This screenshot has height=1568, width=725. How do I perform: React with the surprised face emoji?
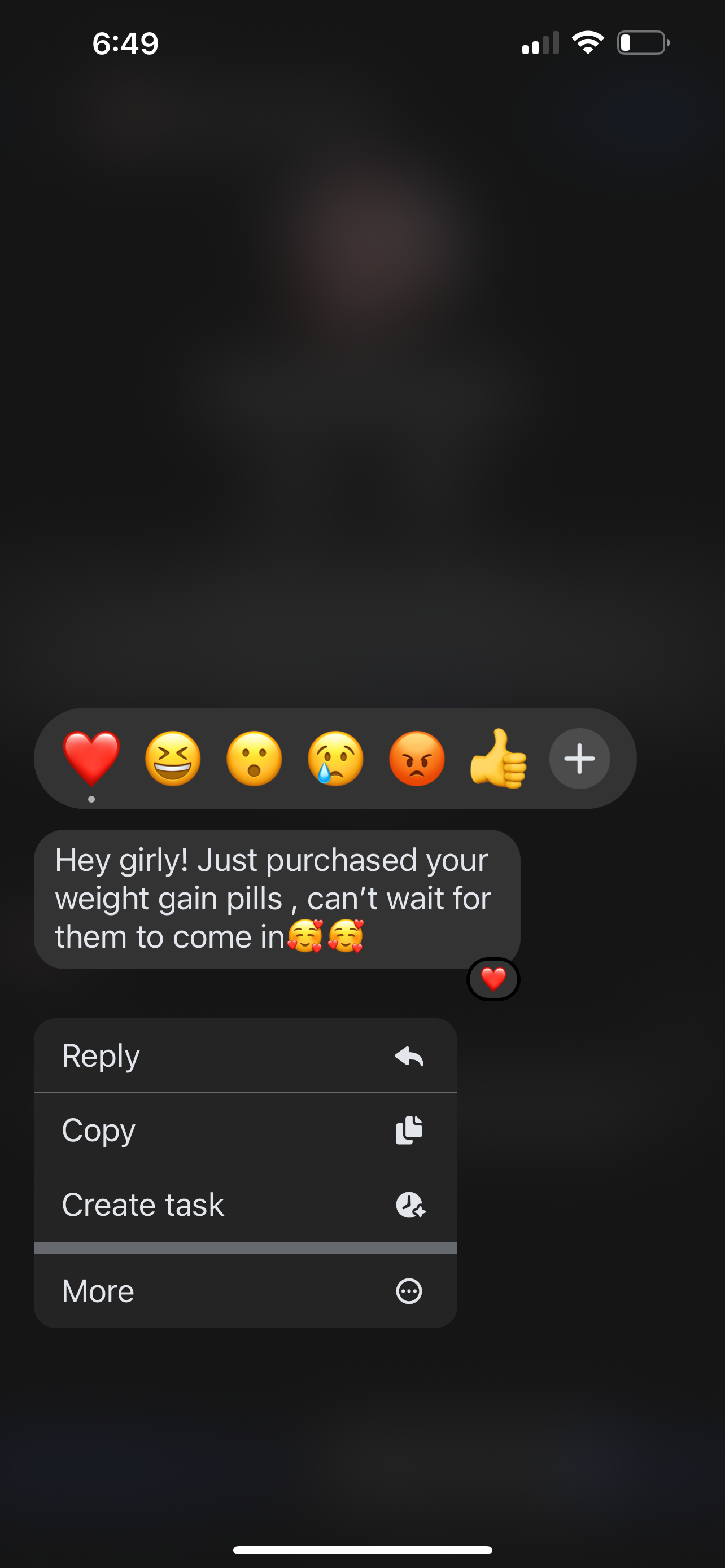point(254,759)
